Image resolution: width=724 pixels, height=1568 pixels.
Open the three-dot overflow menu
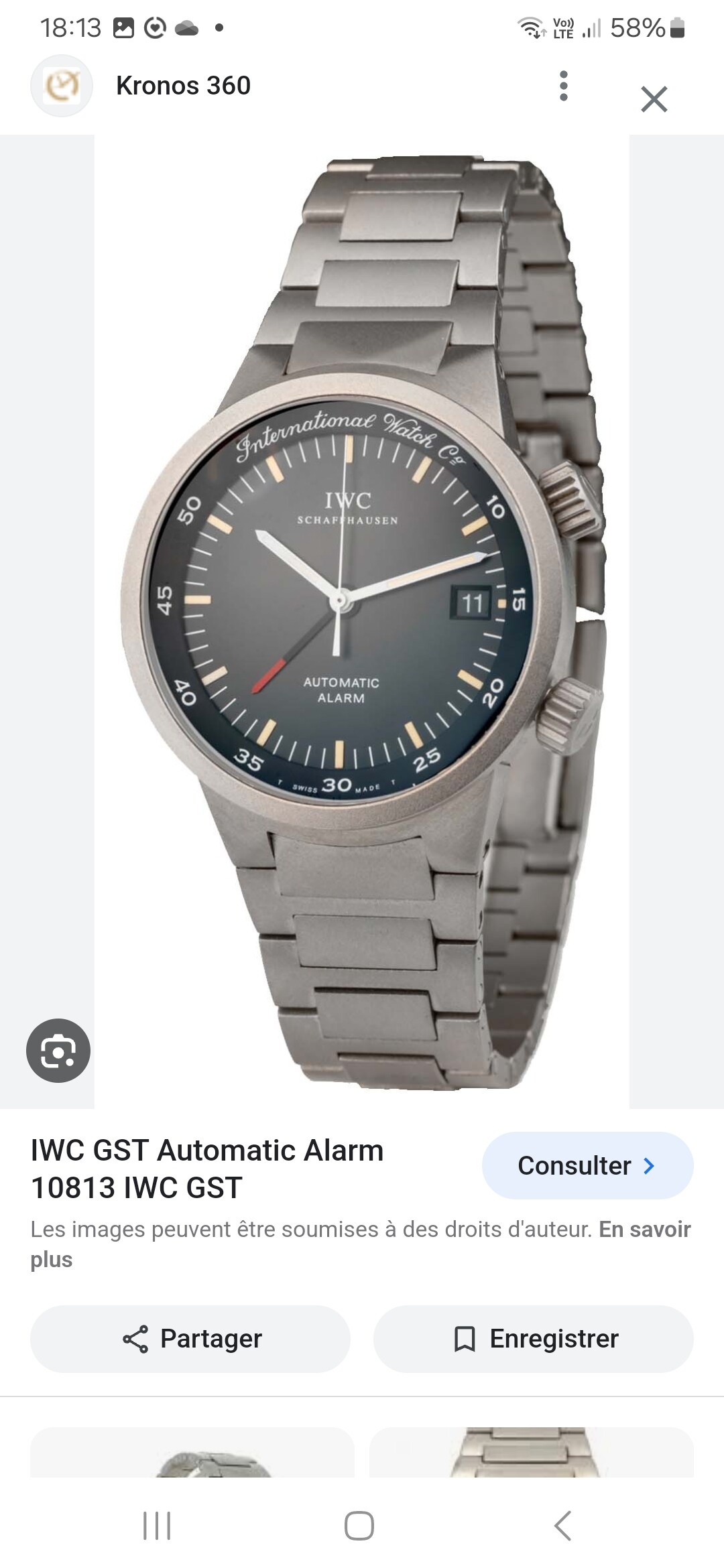point(564,86)
